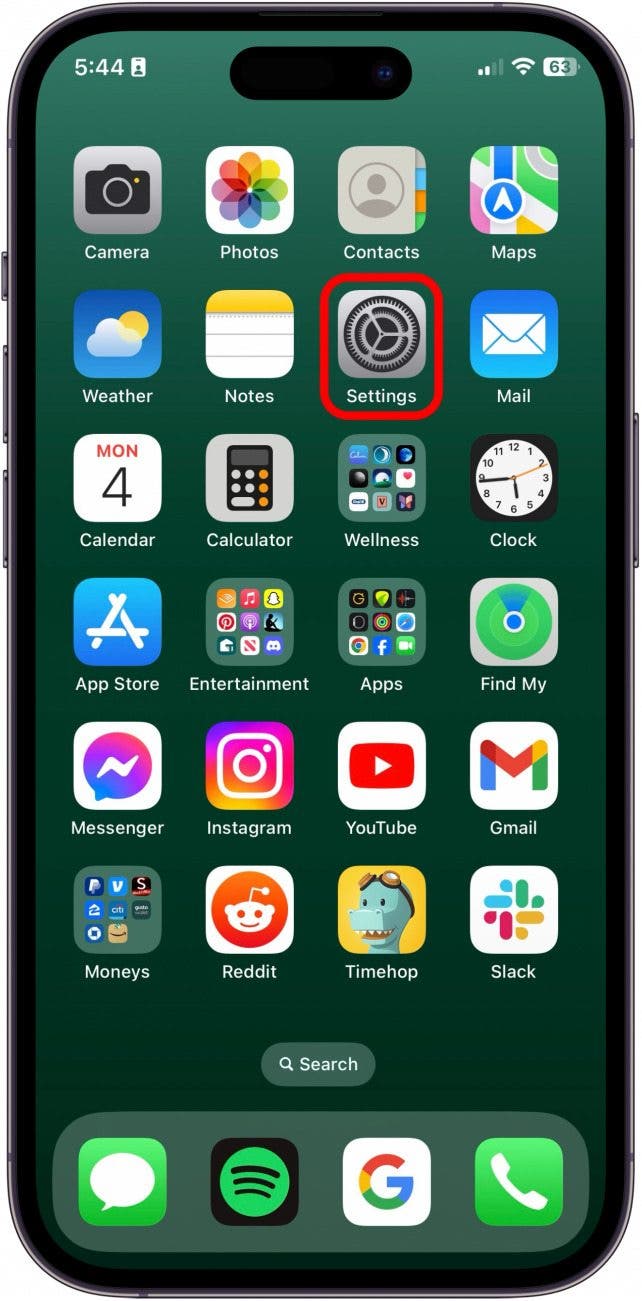Open the Phone app in the dock

point(518,1182)
